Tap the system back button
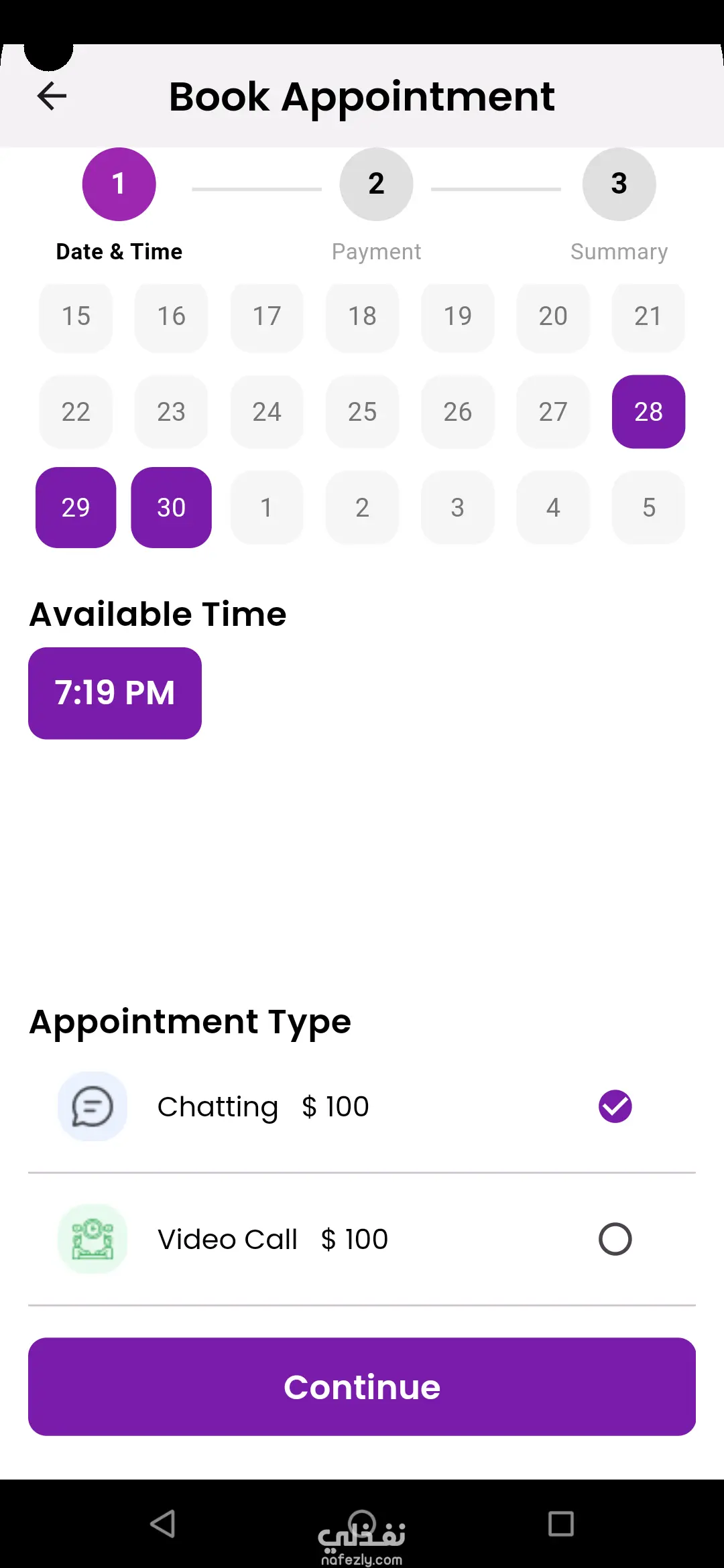This screenshot has width=724, height=1568. click(x=163, y=1523)
